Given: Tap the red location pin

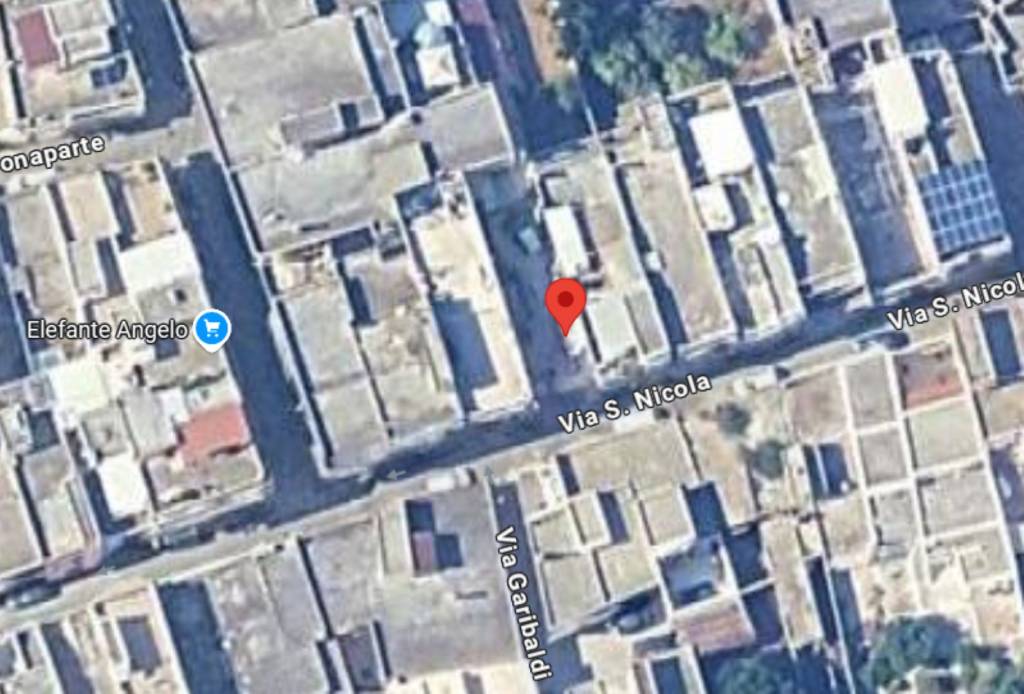Looking at the screenshot, I should click(x=565, y=301).
